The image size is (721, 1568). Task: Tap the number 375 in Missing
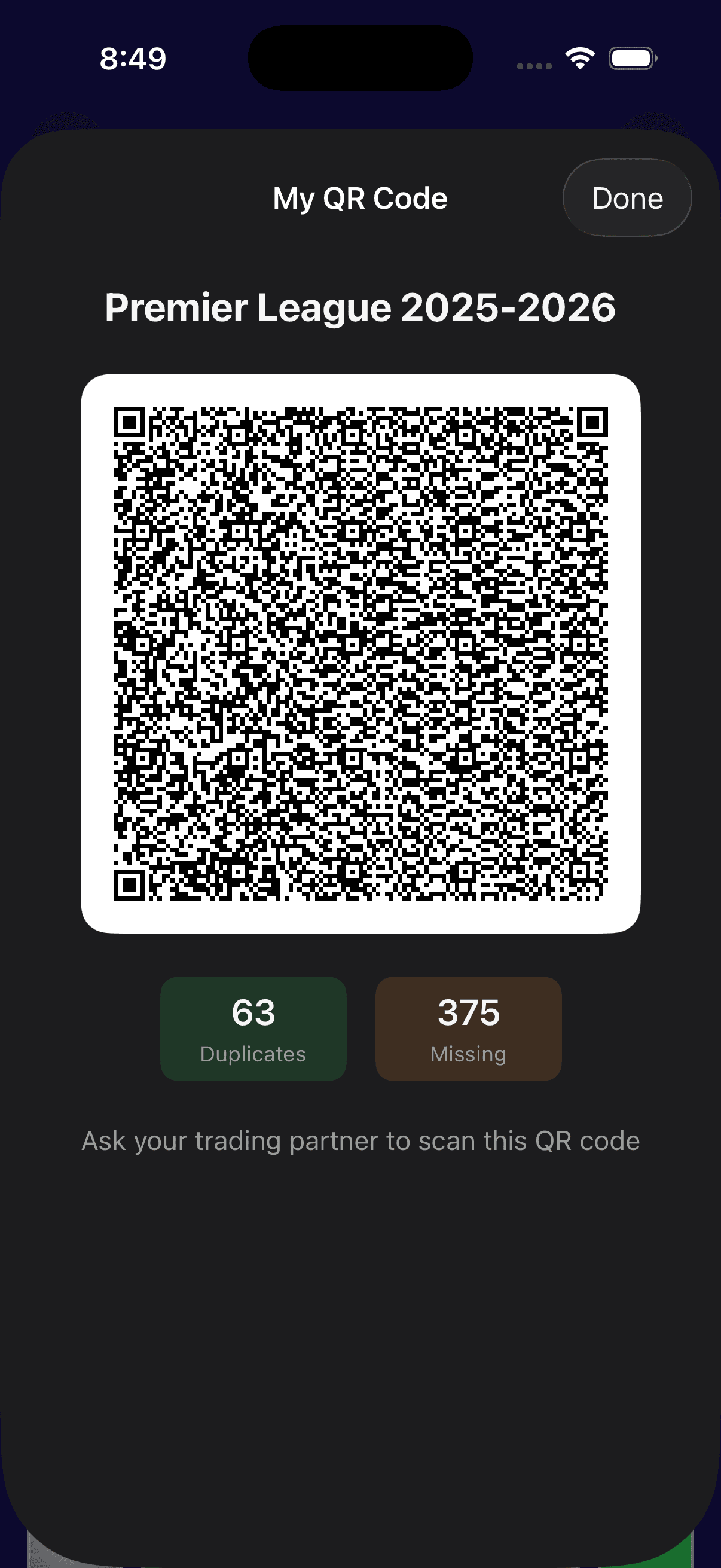469,1012
